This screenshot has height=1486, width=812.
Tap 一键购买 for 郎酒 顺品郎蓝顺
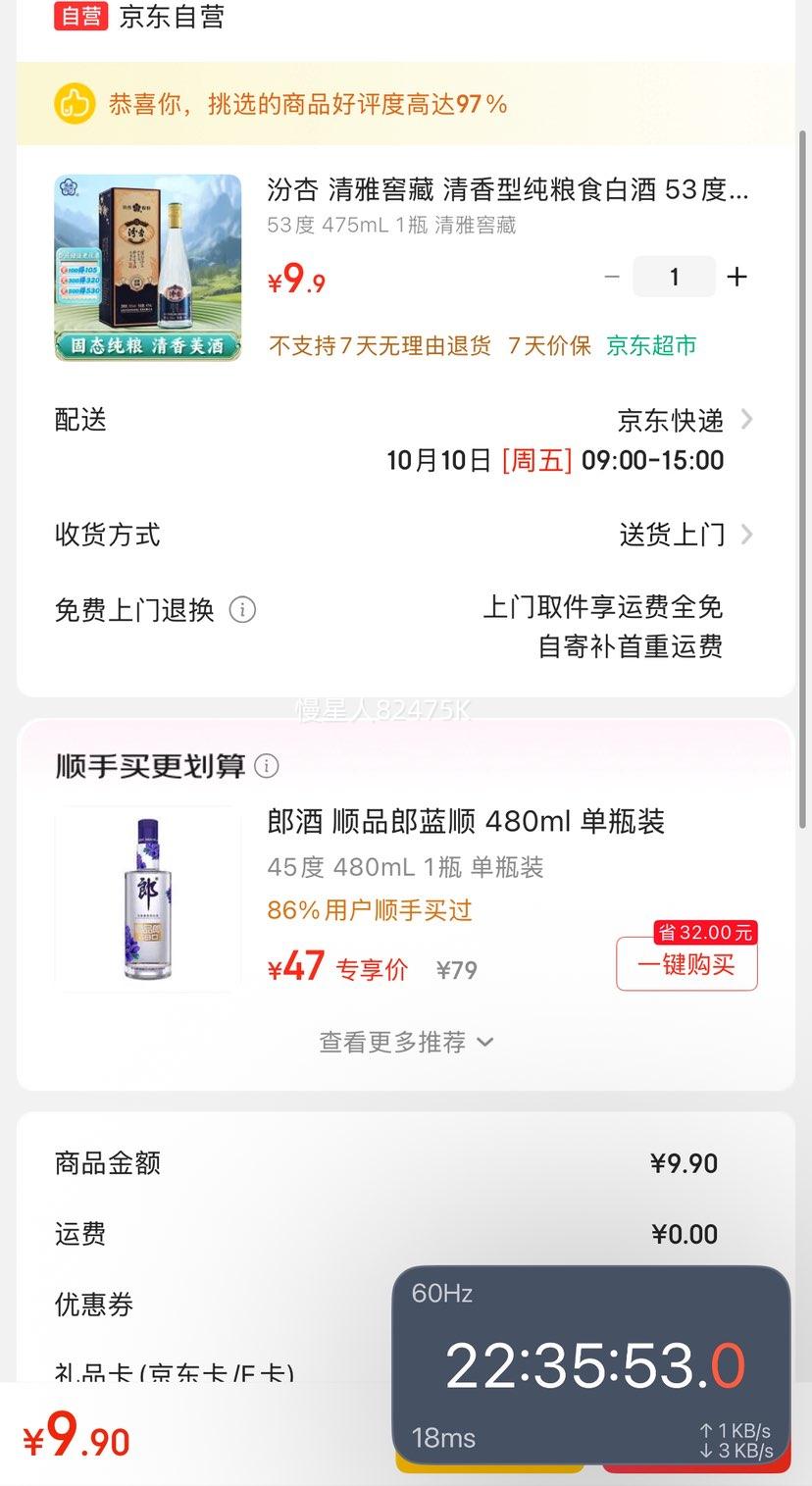pos(686,964)
